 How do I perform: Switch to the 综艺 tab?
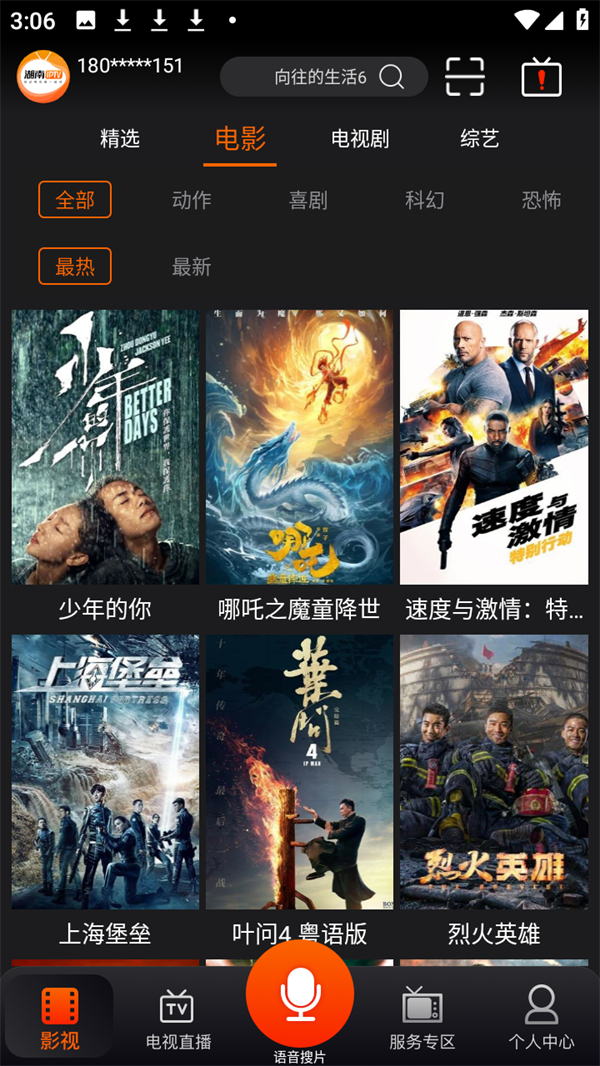pos(479,139)
